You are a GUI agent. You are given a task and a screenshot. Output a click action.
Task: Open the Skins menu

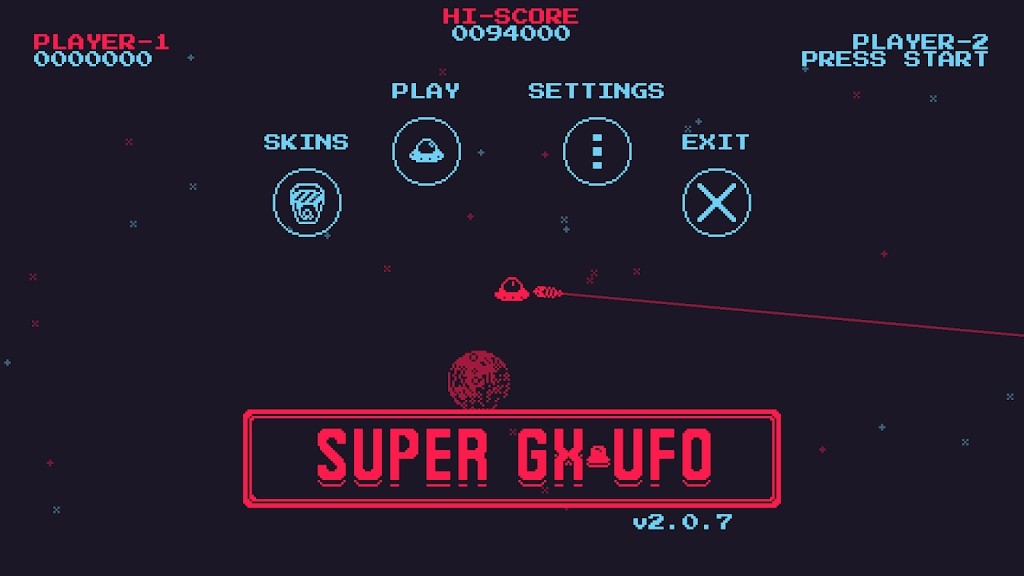point(307,203)
